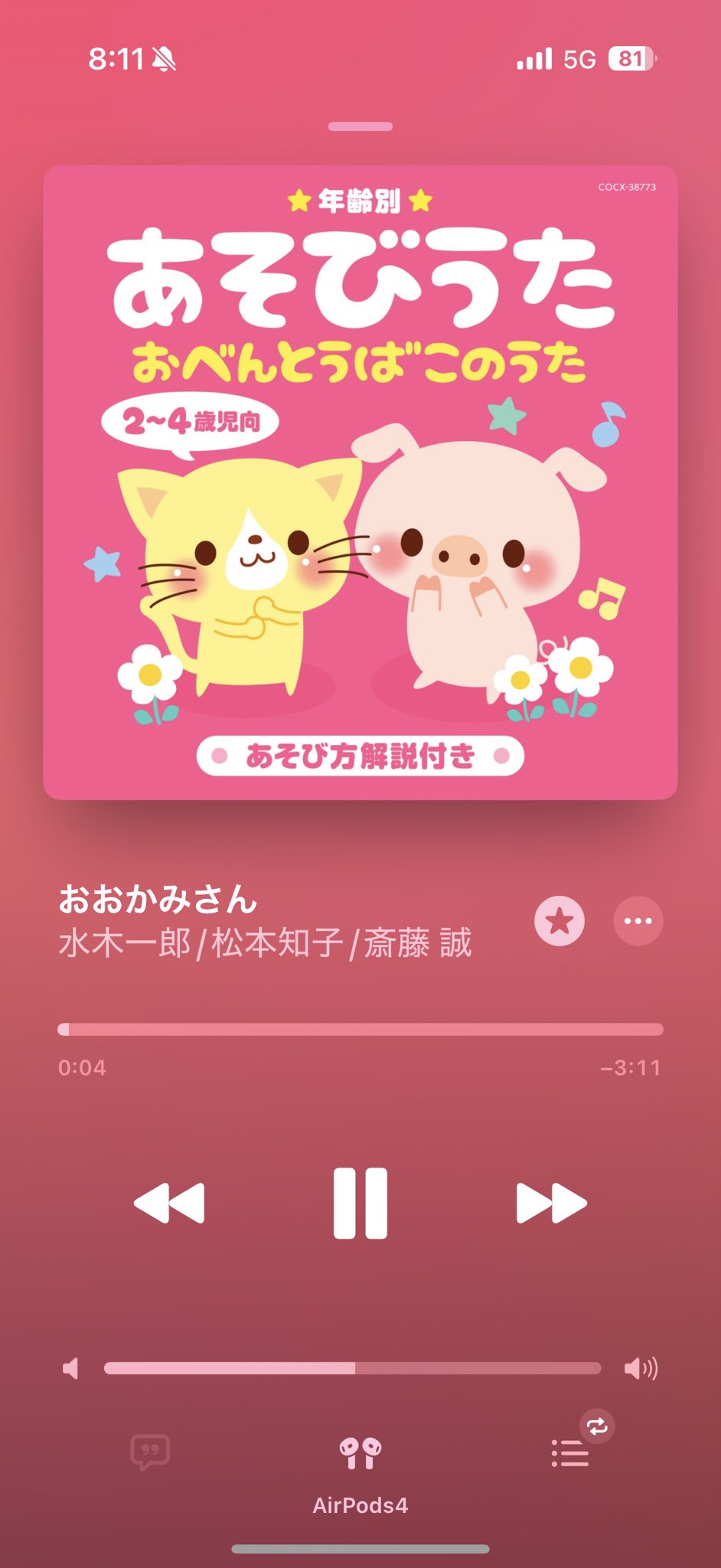Tap the 5G network indicator

click(x=580, y=57)
